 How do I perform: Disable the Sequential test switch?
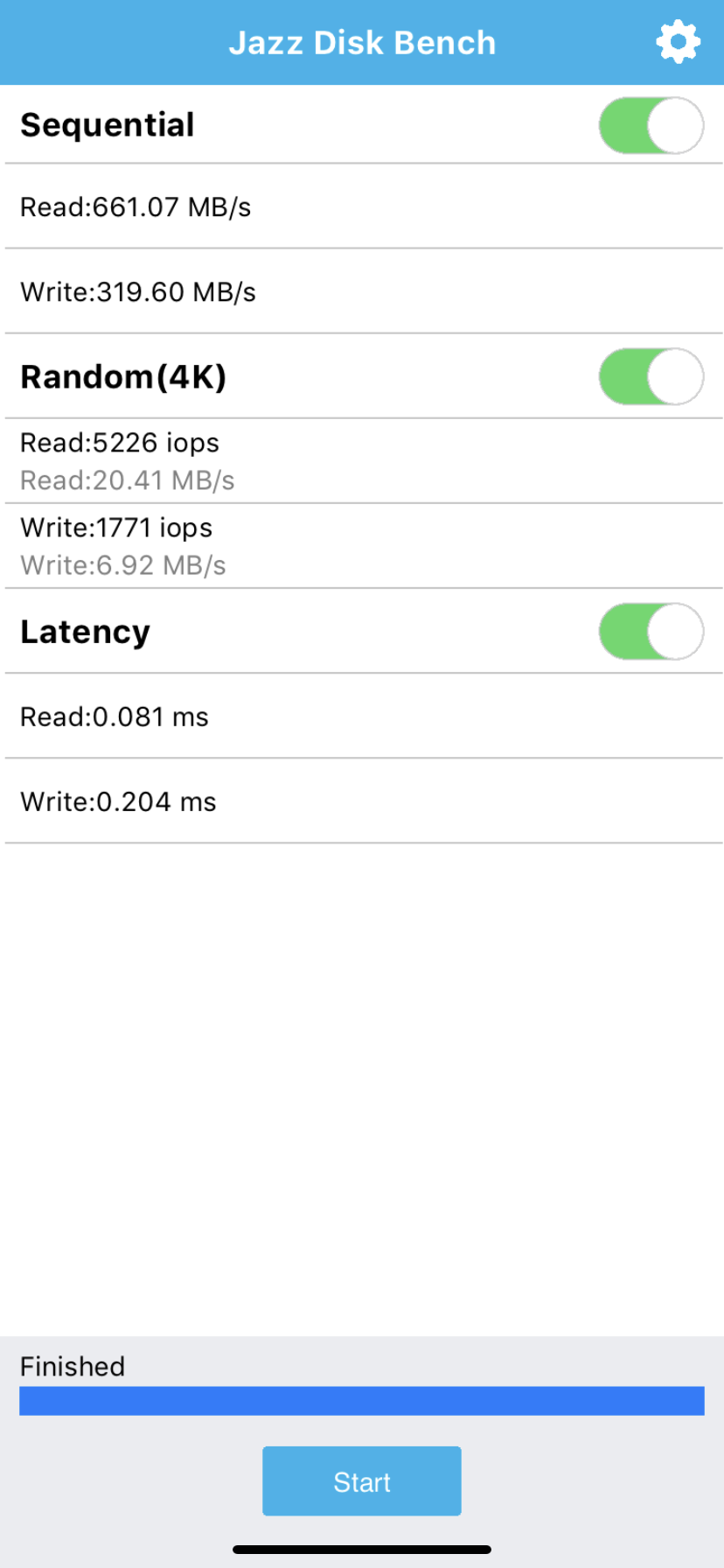click(651, 125)
